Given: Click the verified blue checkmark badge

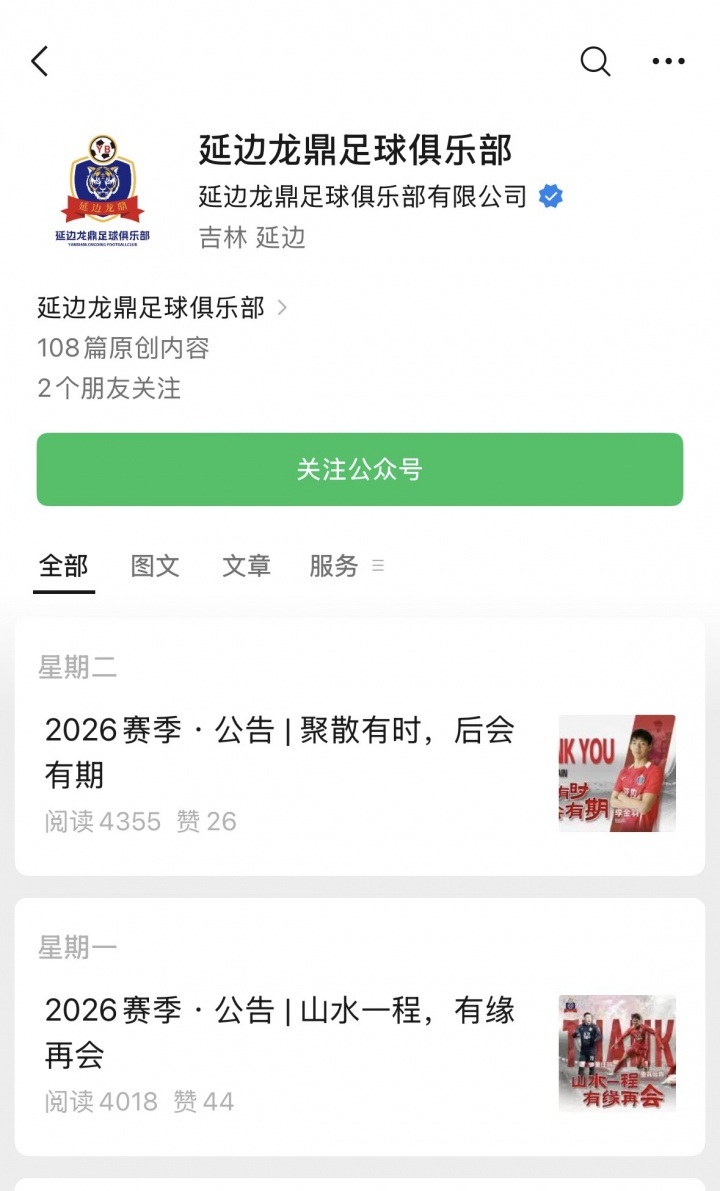Looking at the screenshot, I should click(x=548, y=197).
